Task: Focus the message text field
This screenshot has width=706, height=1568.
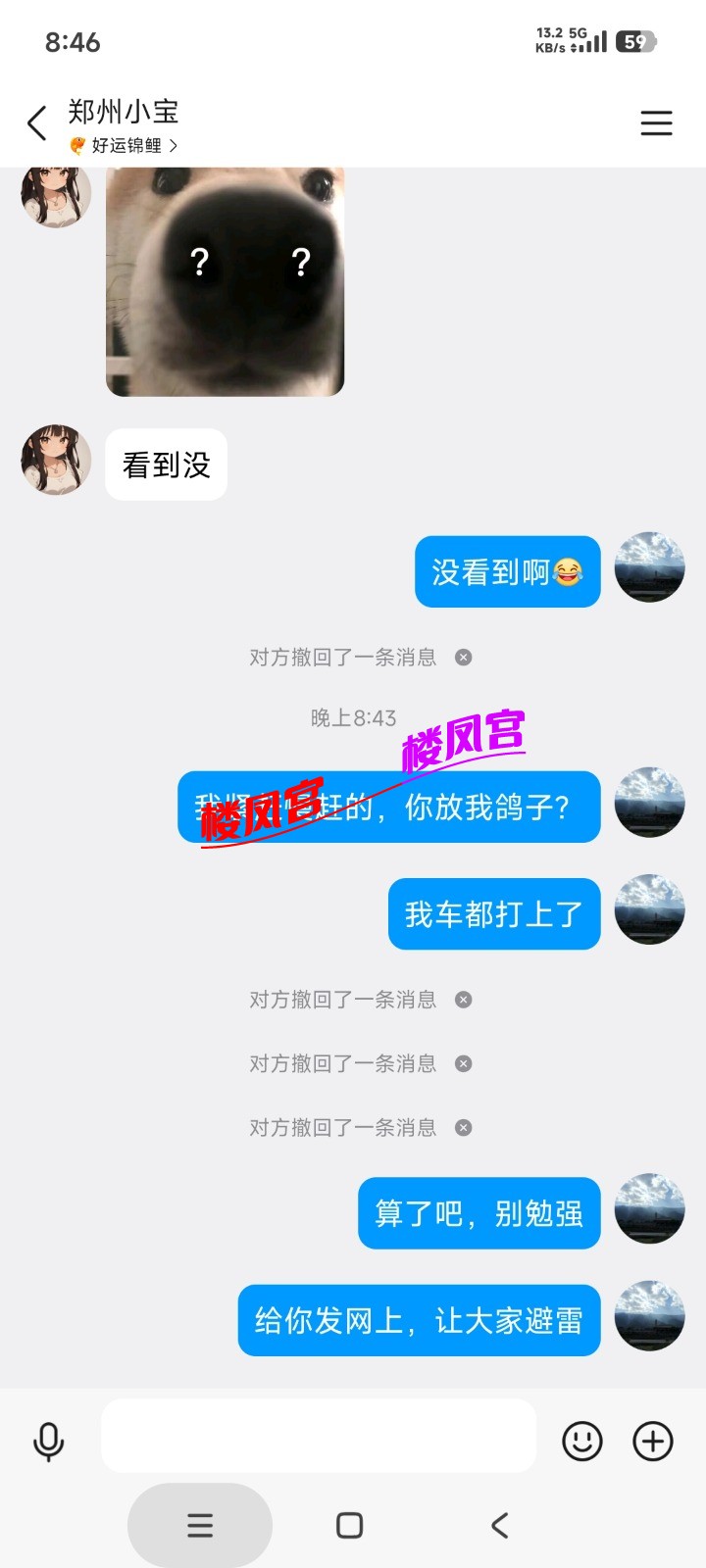Action: point(319,1436)
